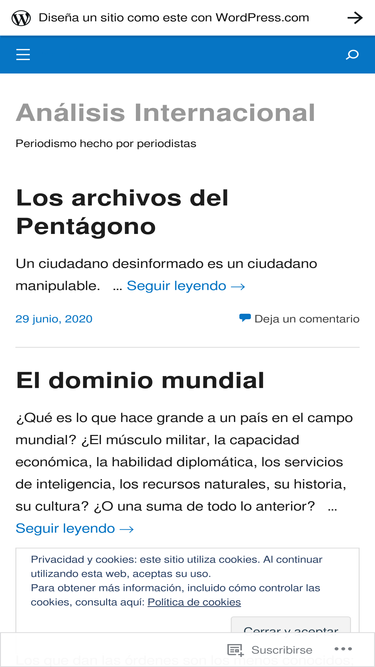The width and height of the screenshot is (375, 667).
Task: Open the hamburger menu
Action: [x=23, y=55]
